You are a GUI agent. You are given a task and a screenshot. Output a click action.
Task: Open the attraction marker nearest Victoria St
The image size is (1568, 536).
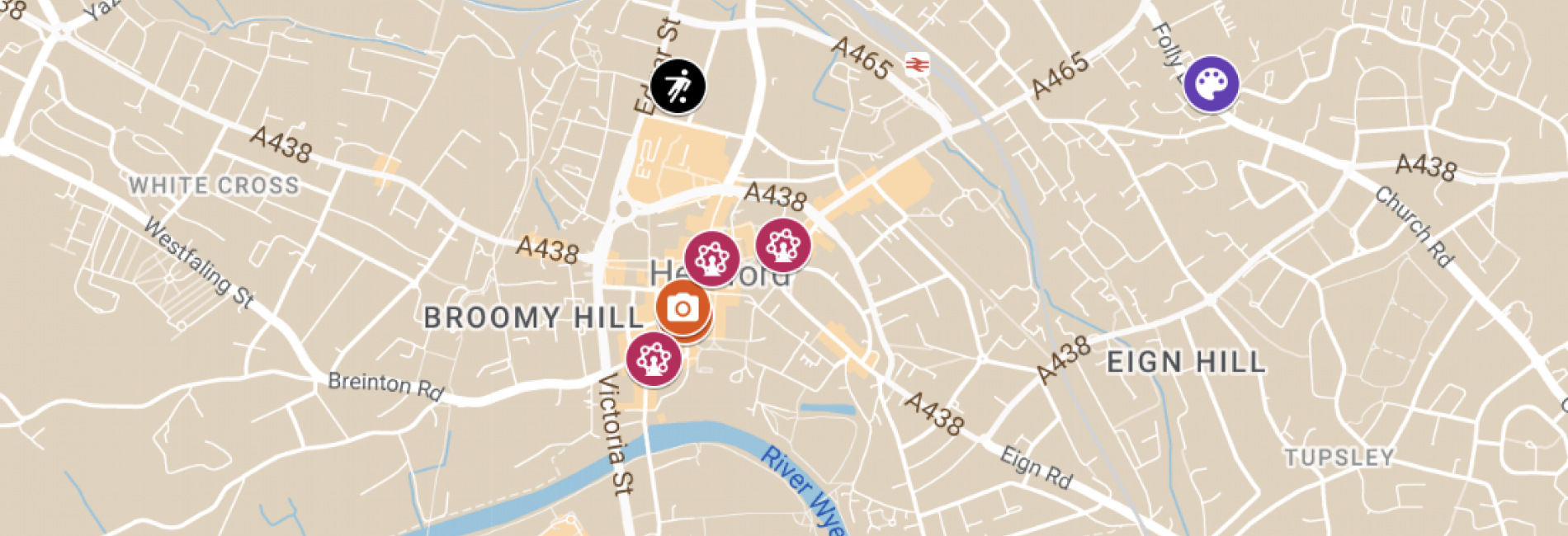click(x=654, y=359)
